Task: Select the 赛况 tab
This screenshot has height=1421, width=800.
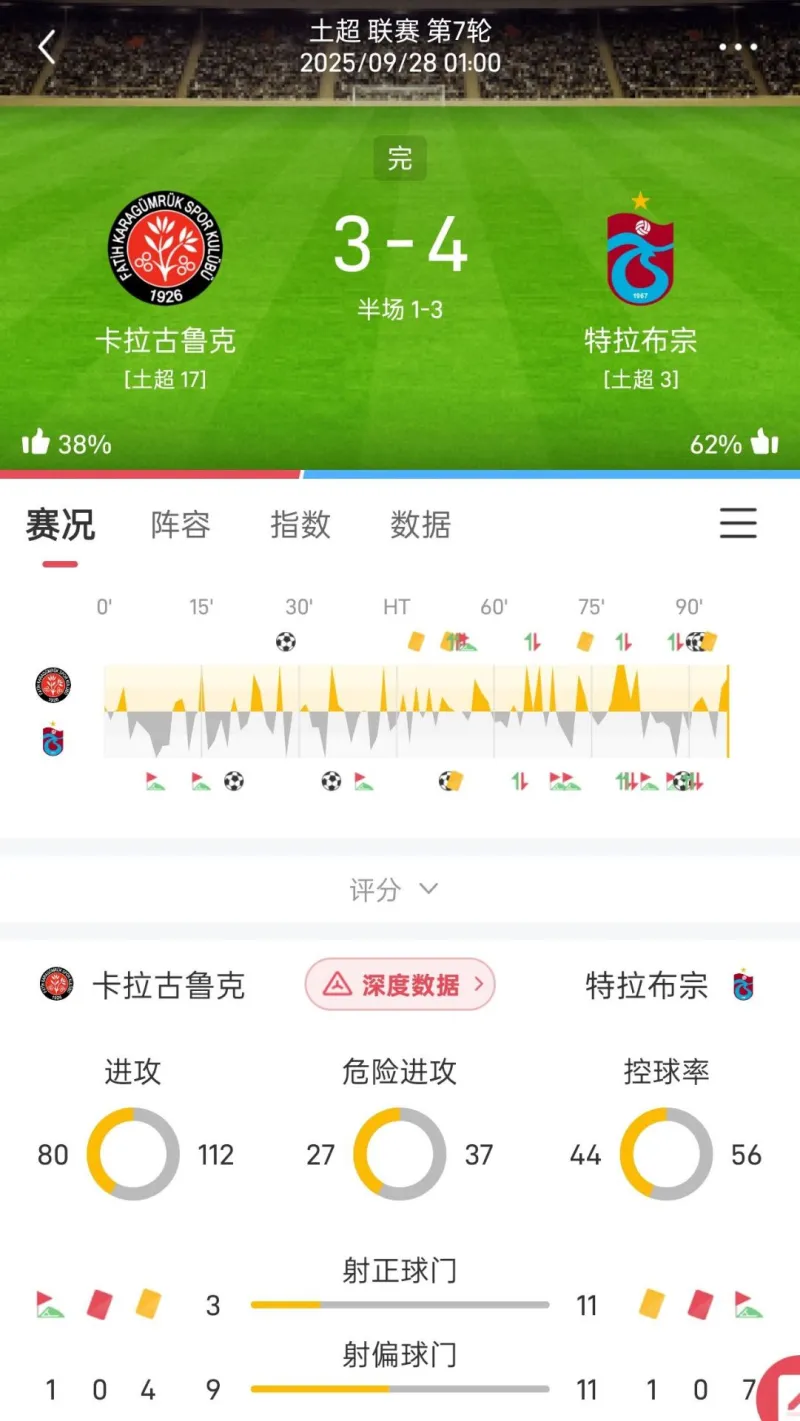Action: [x=60, y=524]
